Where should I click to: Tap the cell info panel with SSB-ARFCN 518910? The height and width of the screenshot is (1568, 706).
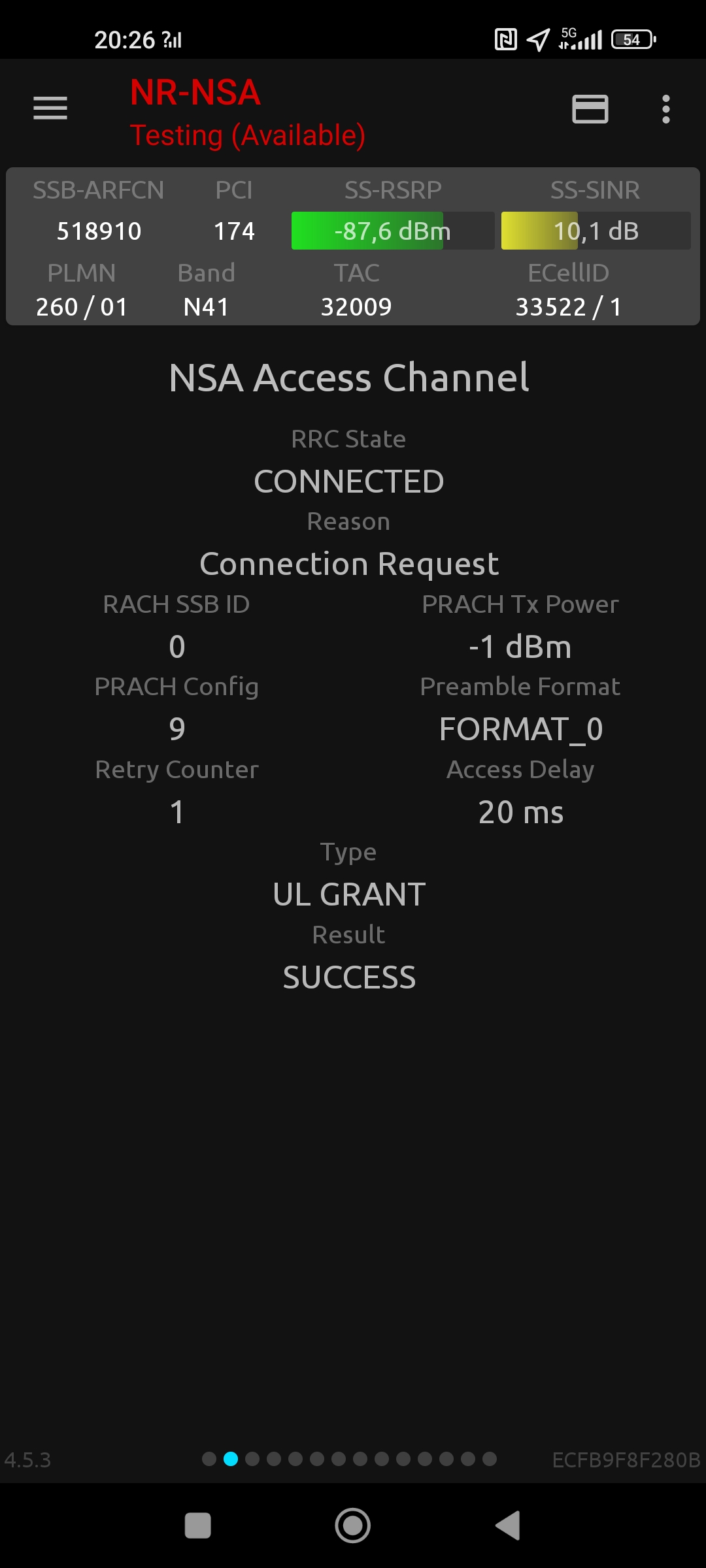[353, 247]
